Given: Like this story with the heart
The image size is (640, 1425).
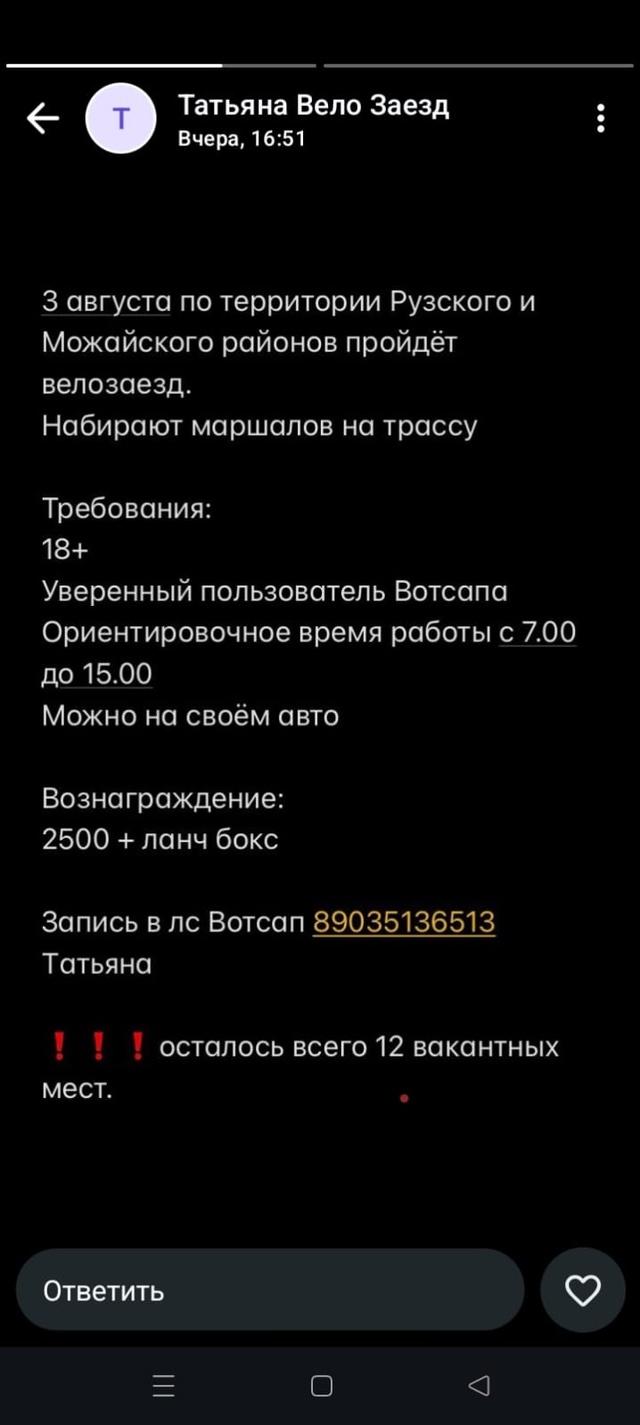Looking at the screenshot, I should pos(583,1290).
